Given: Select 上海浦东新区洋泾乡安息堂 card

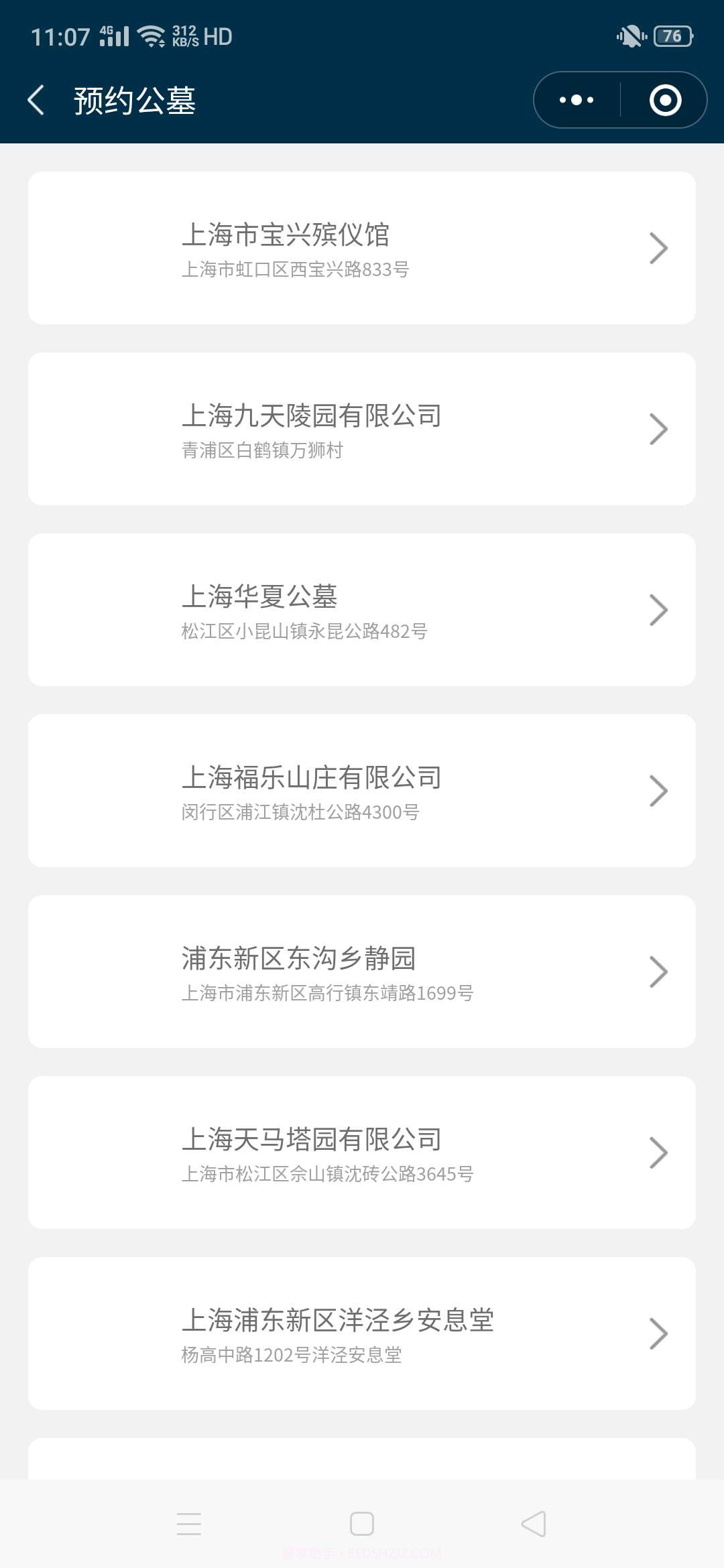Looking at the screenshot, I should tap(362, 1333).
